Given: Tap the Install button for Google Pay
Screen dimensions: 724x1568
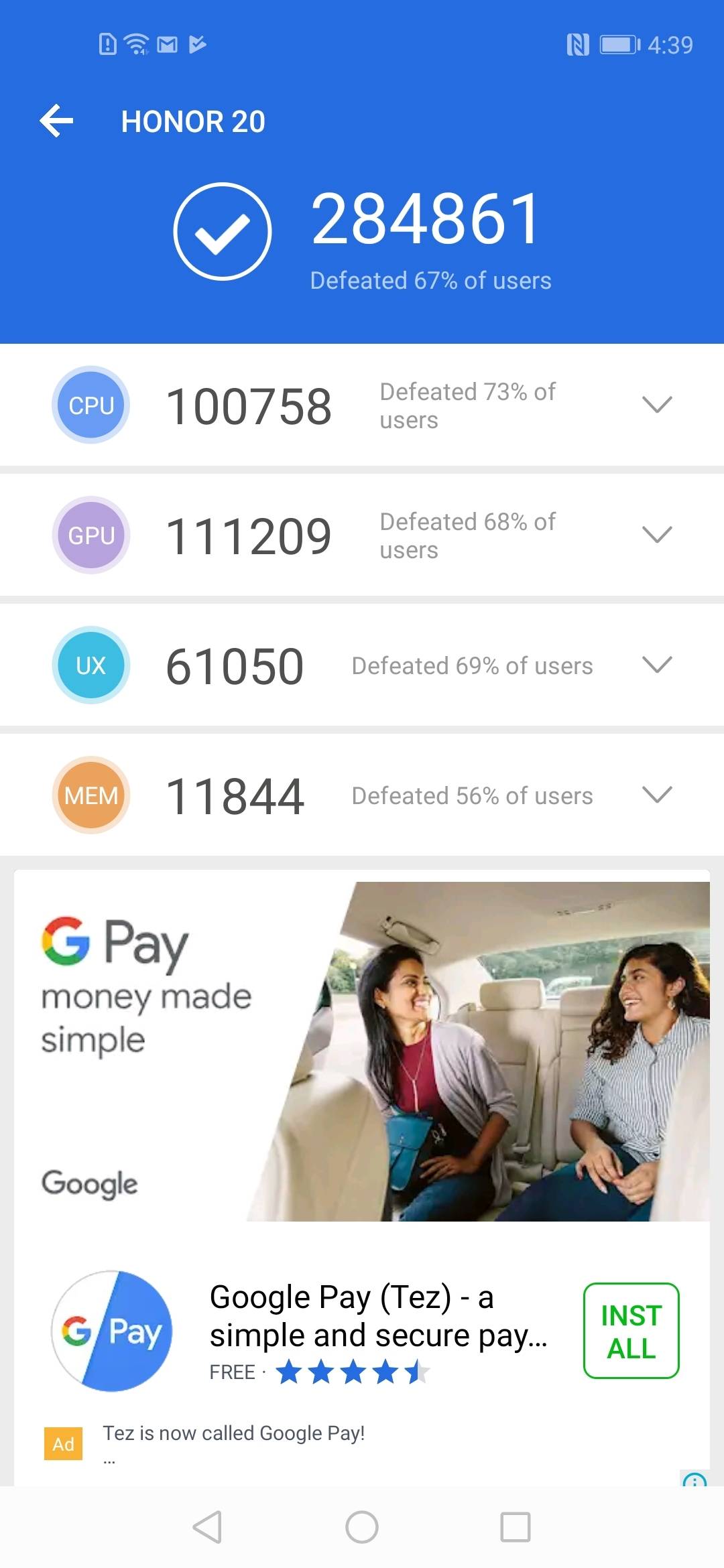Looking at the screenshot, I should 631,1331.
